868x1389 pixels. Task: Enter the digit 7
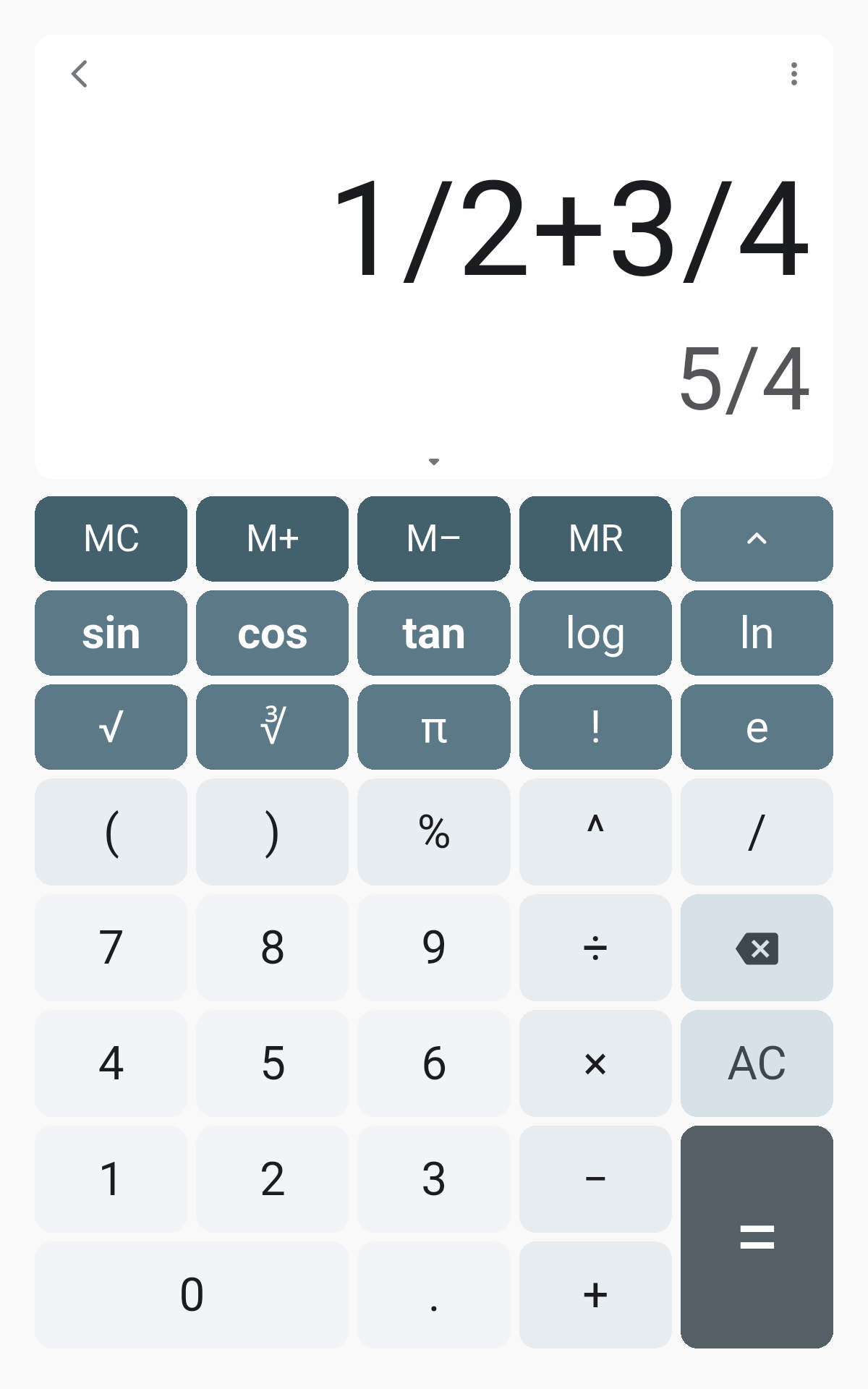pos(111,948)
